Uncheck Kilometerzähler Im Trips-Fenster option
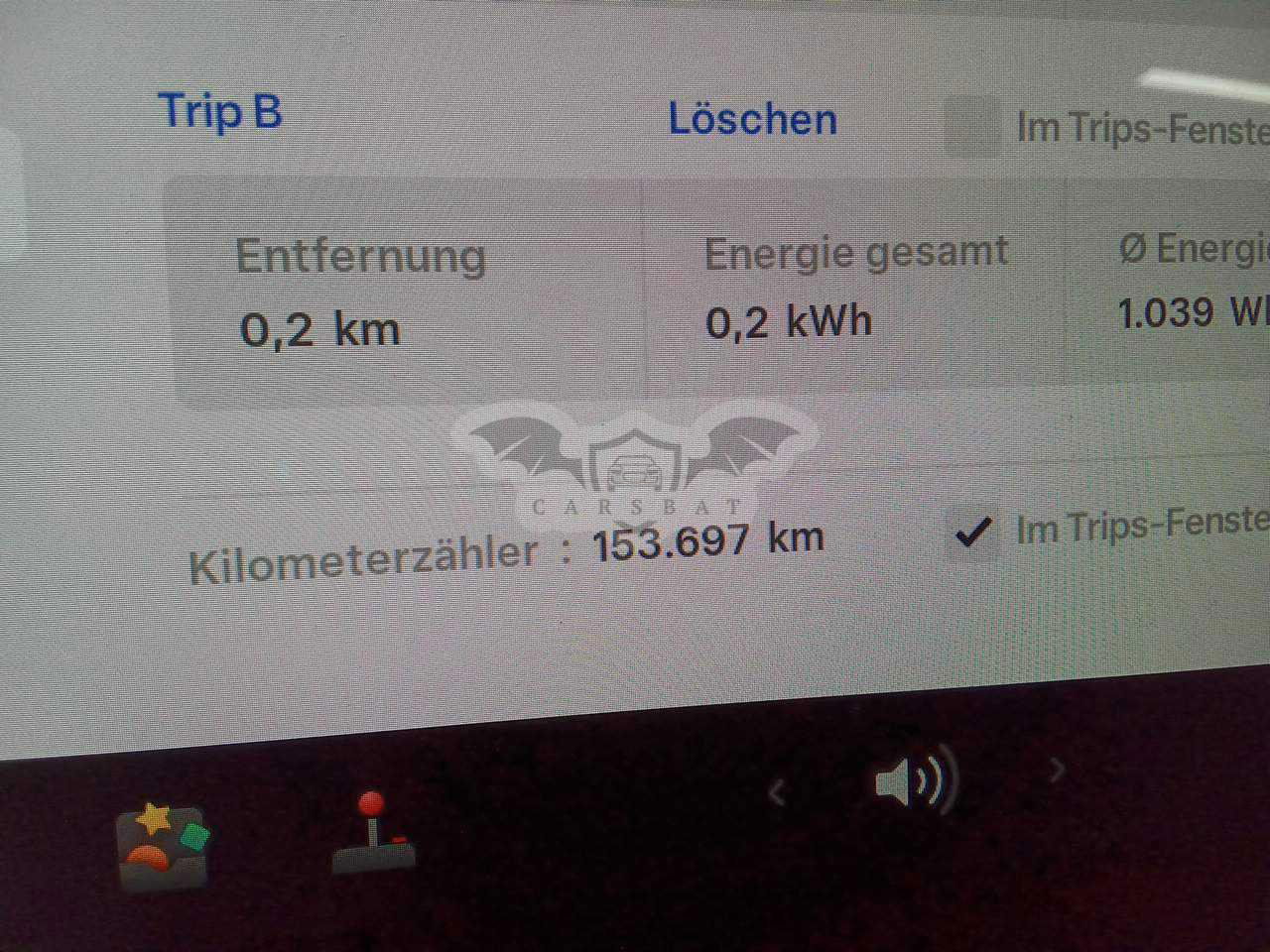Screen dimensions: 1270x952 [x=972, y=534]
